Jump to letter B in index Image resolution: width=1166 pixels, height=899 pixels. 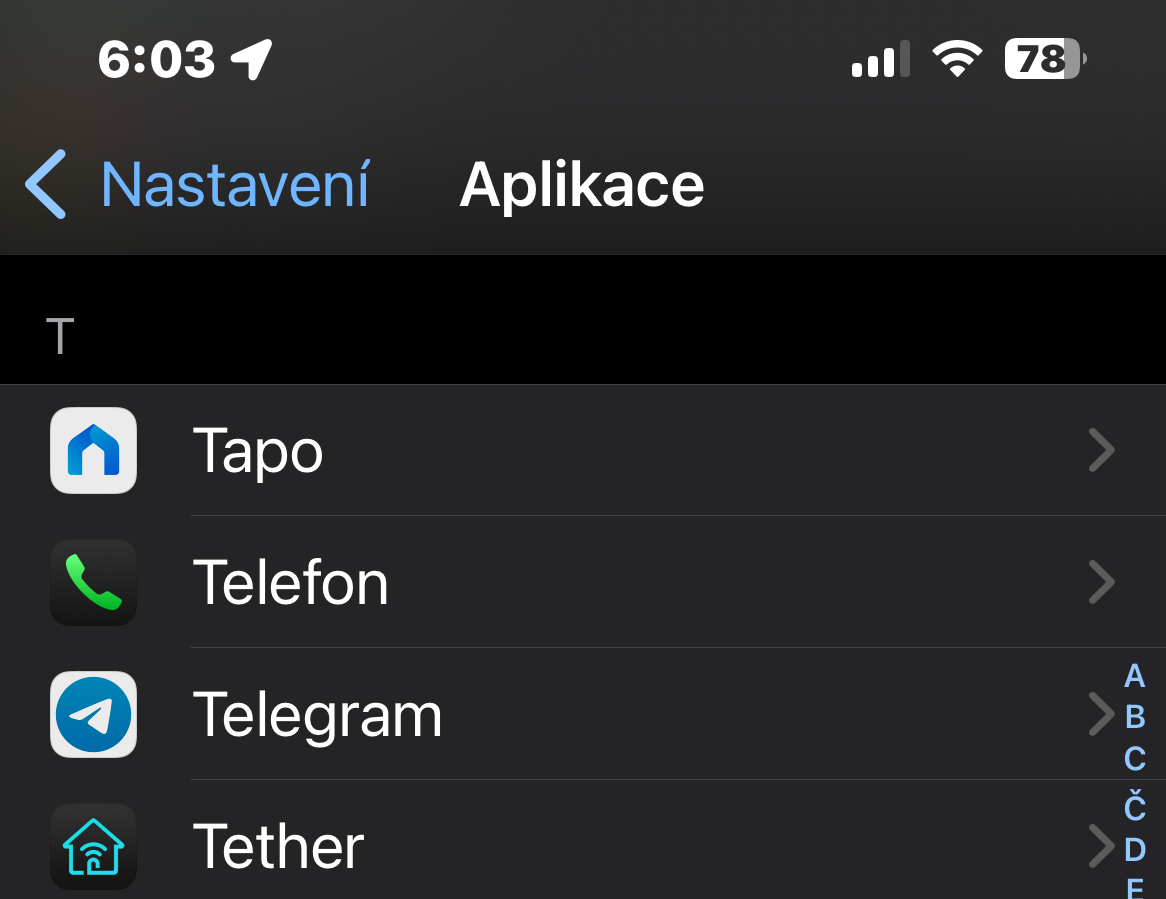tap(1134, 717)
